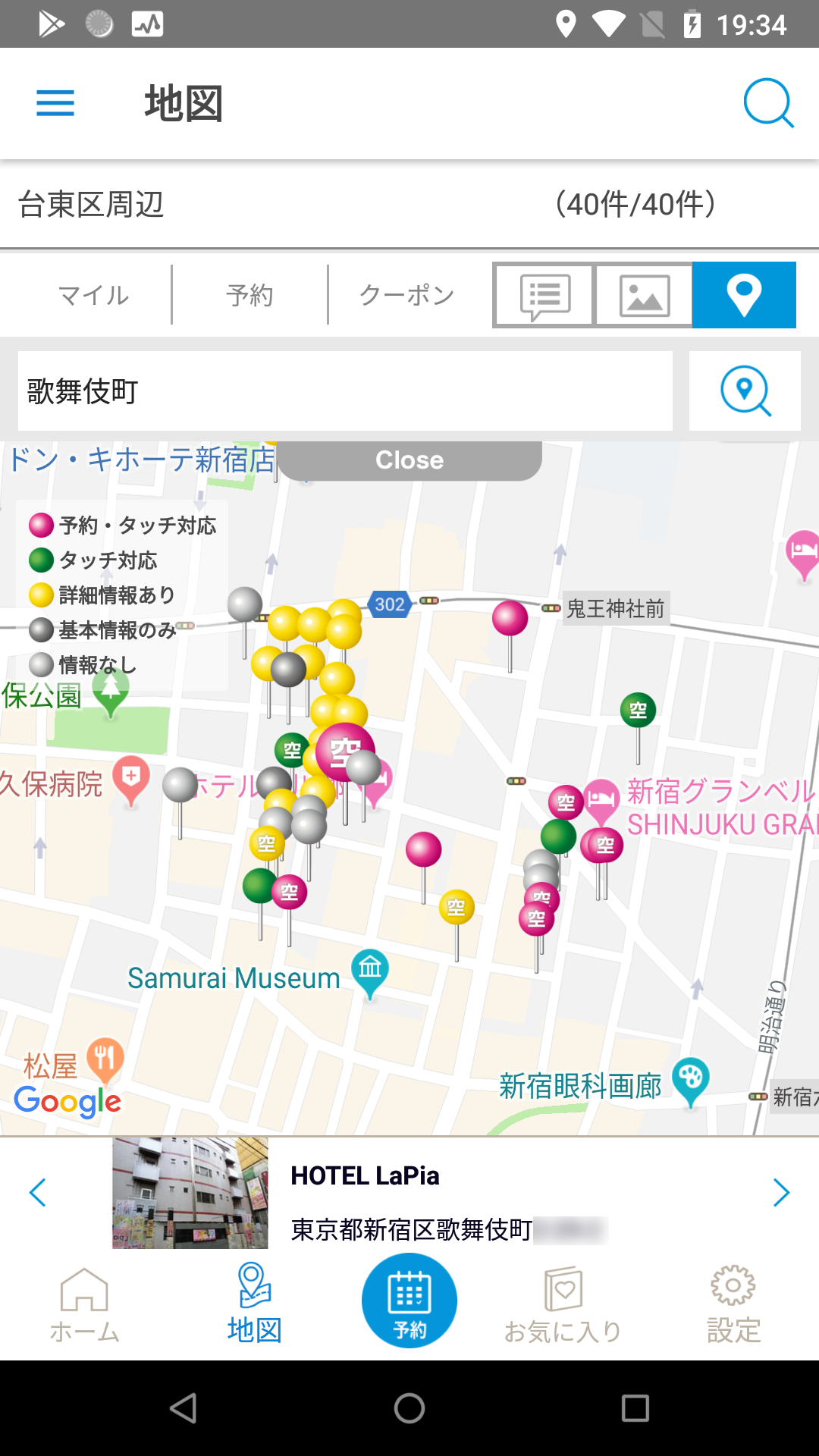Go to the ホーム tab
Screen dimensions: 819x1456
click(84, 1305)
